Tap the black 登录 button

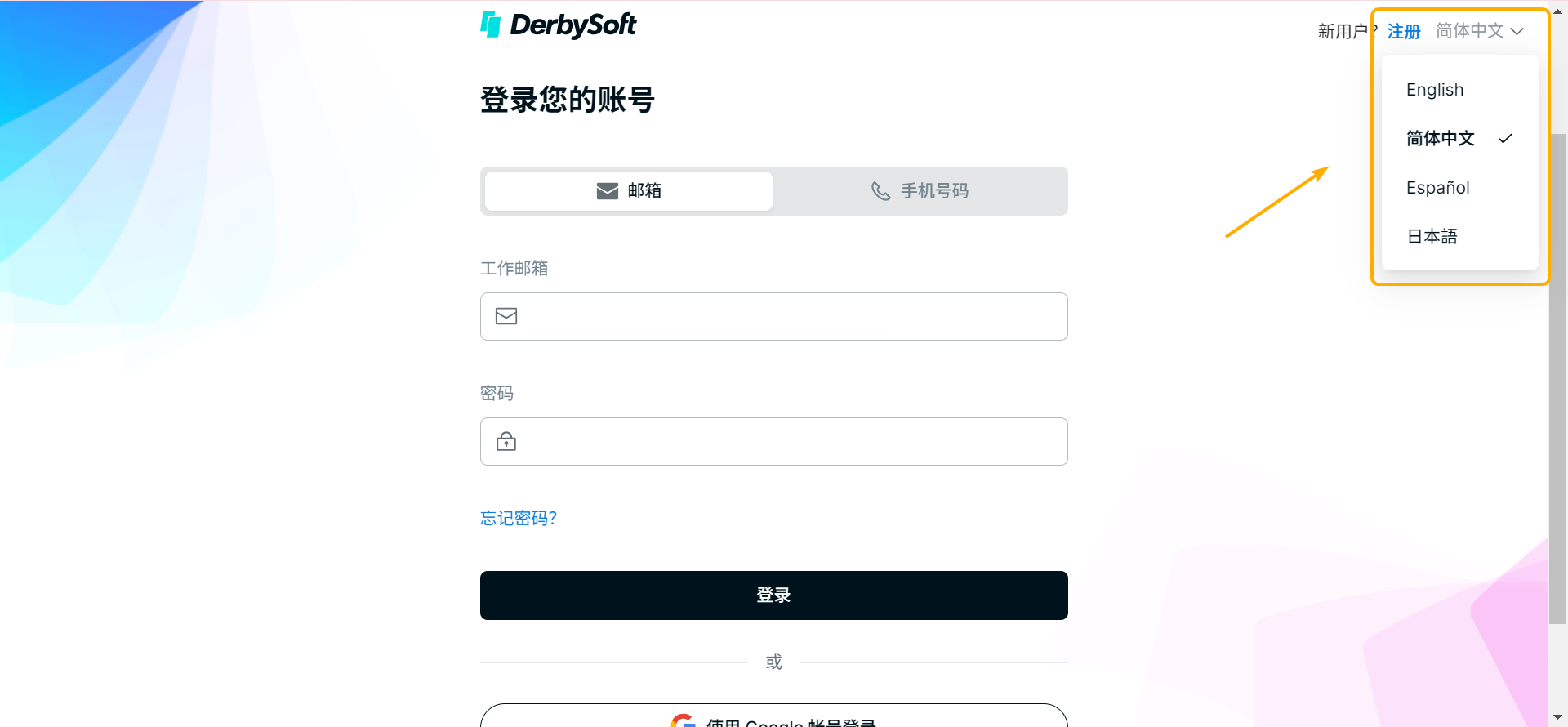point(774,595)
